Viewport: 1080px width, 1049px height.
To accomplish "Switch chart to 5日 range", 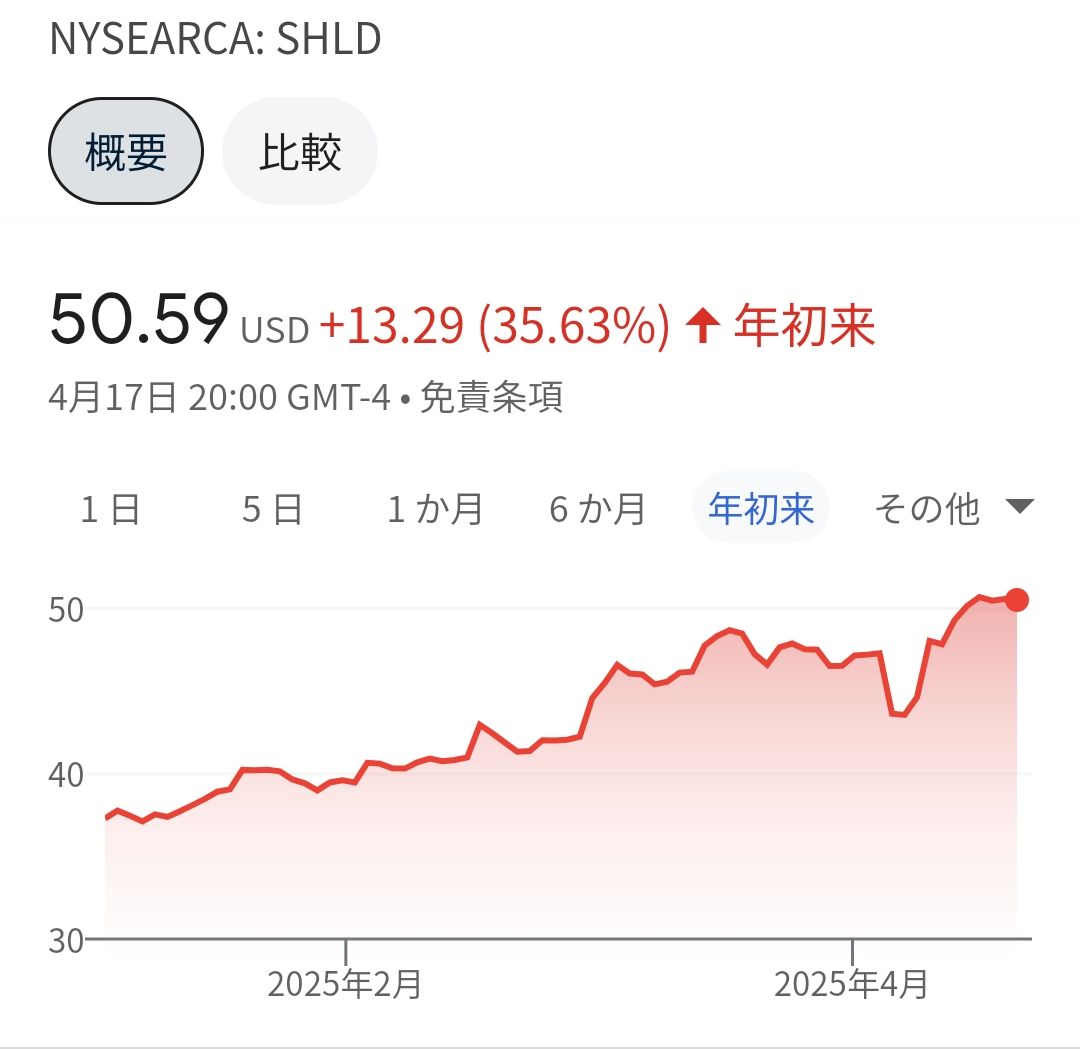I will [272, 509].
